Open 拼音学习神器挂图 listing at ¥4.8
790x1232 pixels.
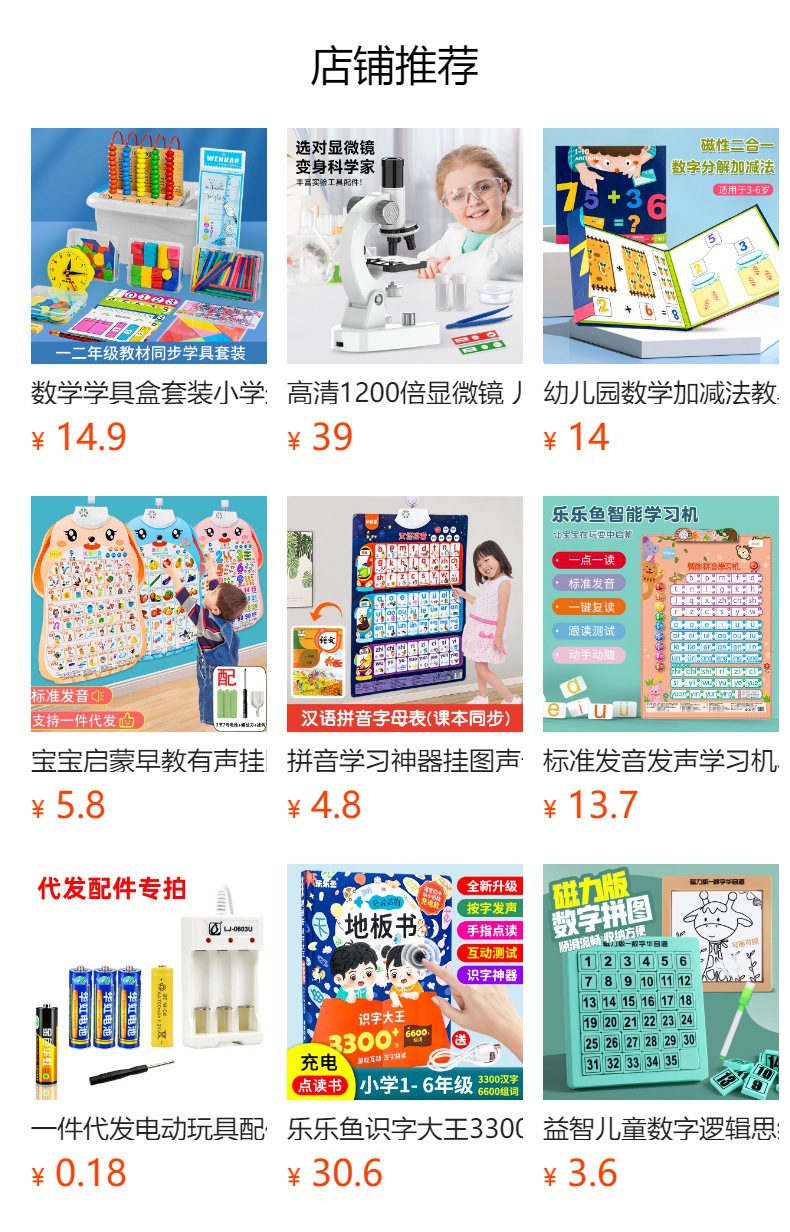pos(405,614)
